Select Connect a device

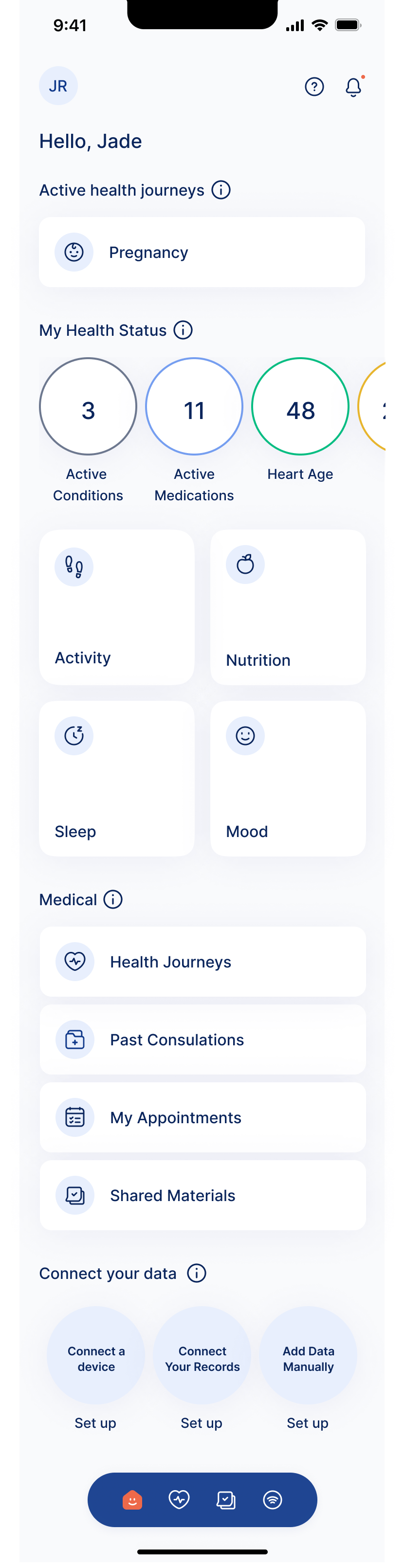click(96, 1358)
